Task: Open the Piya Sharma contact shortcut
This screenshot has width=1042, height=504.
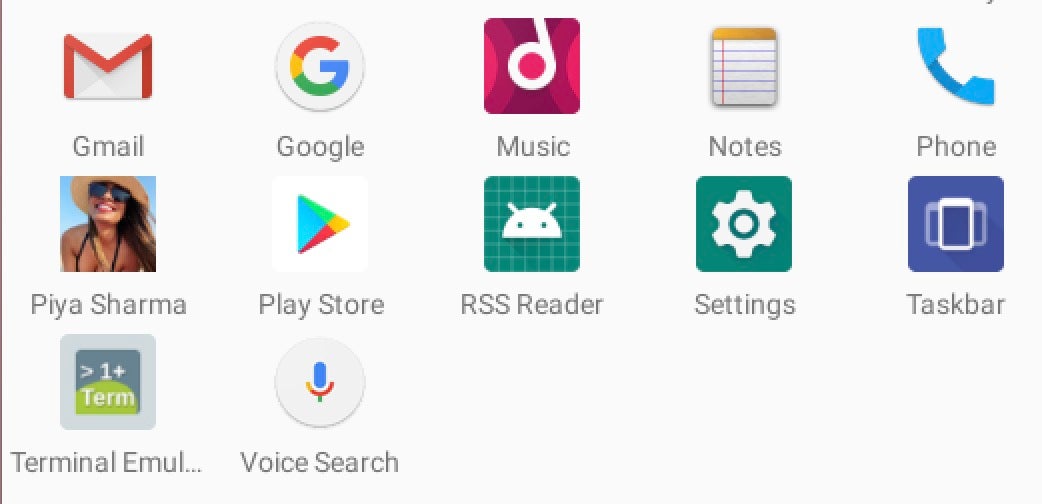Action: (x=108, y=224)
